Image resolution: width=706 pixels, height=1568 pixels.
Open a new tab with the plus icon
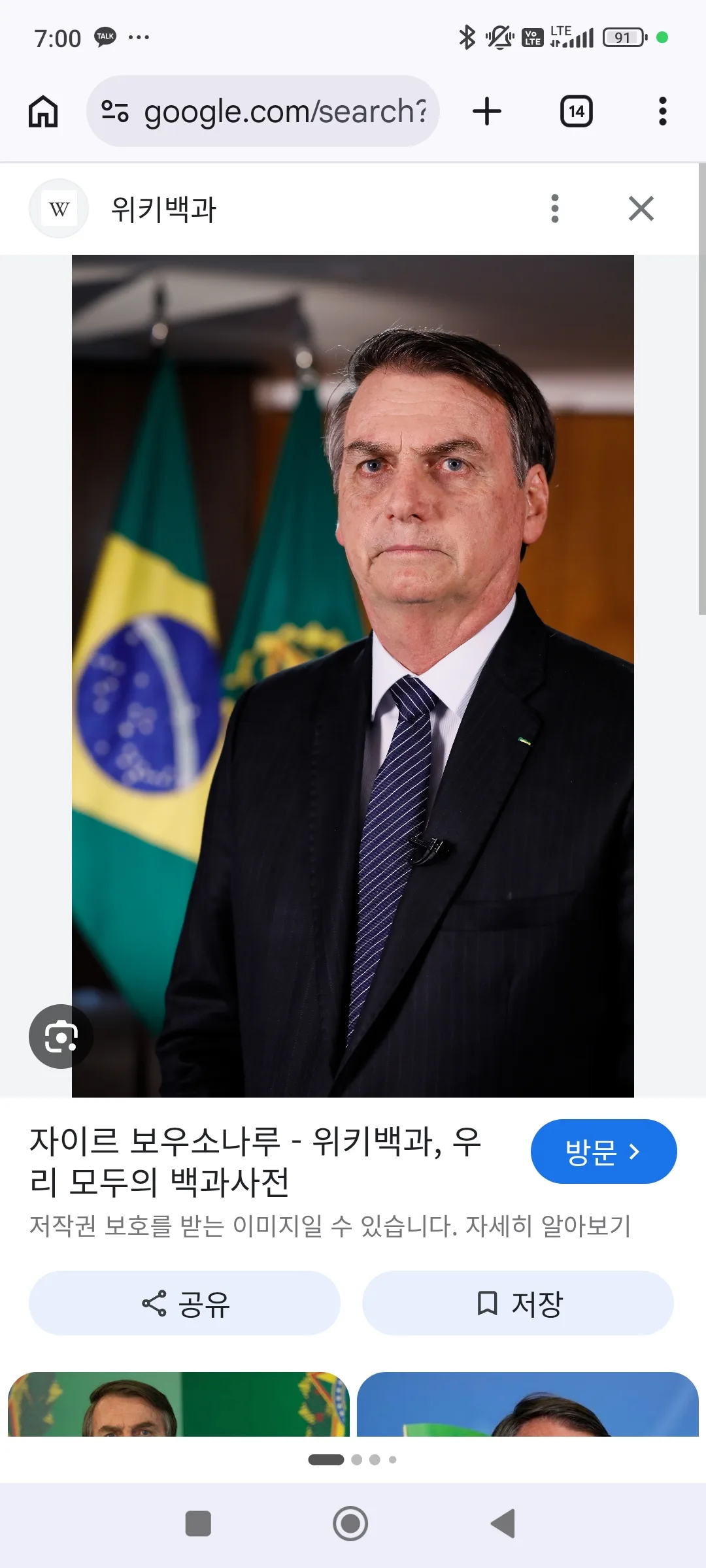click(487, 111)
